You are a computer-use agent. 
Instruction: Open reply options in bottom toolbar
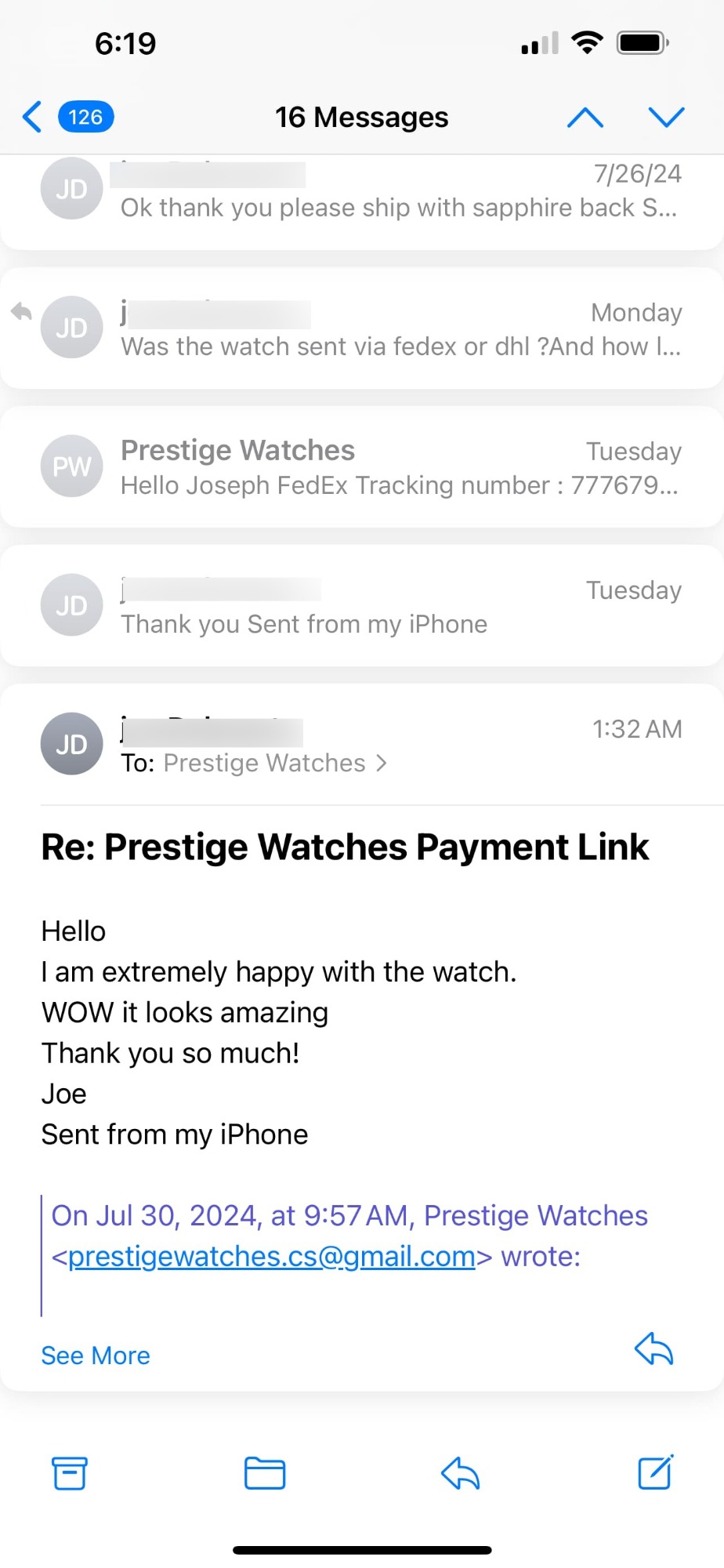[x=460, y=1473]
